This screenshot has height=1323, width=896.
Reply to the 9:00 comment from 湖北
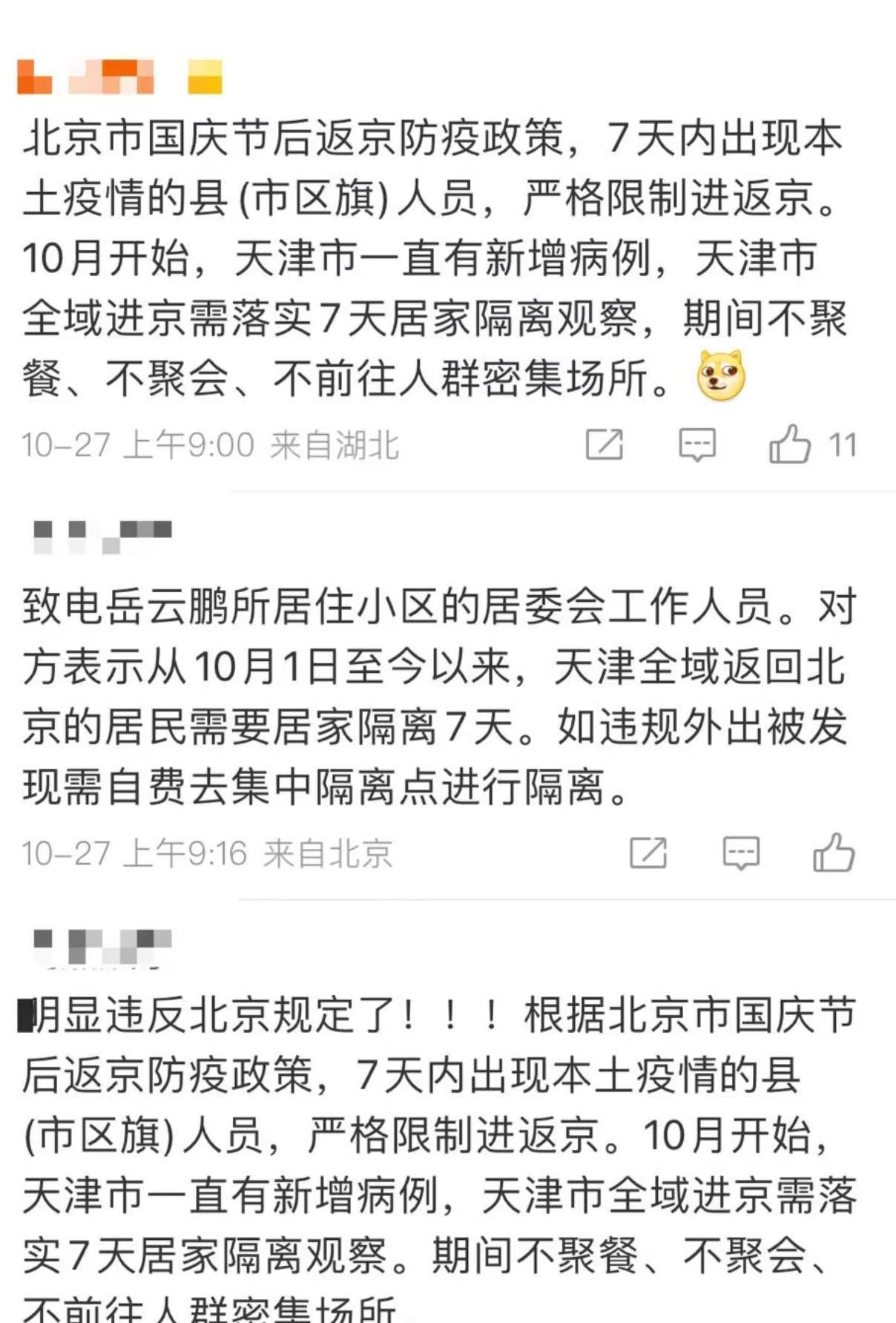(x=696, y=444)
